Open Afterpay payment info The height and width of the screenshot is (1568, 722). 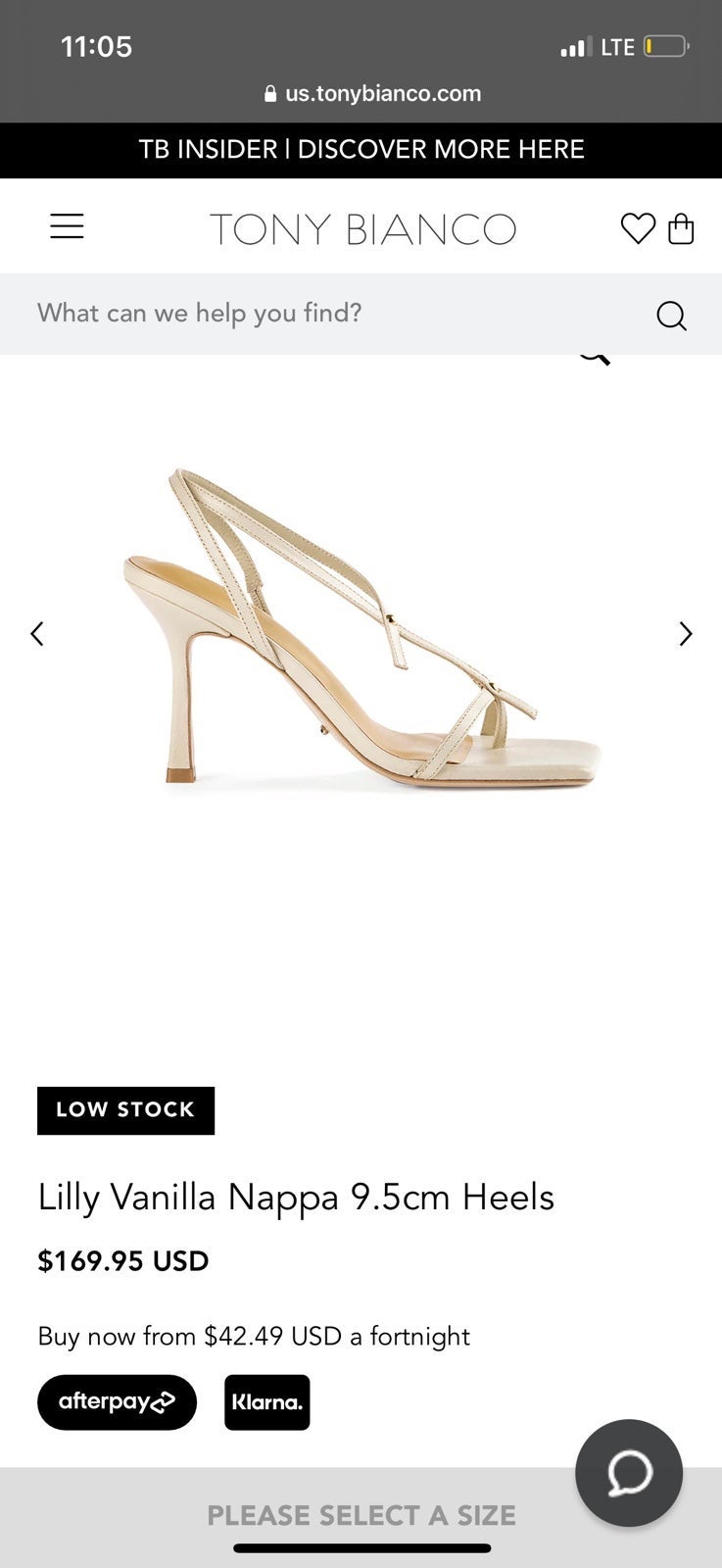117,1402
